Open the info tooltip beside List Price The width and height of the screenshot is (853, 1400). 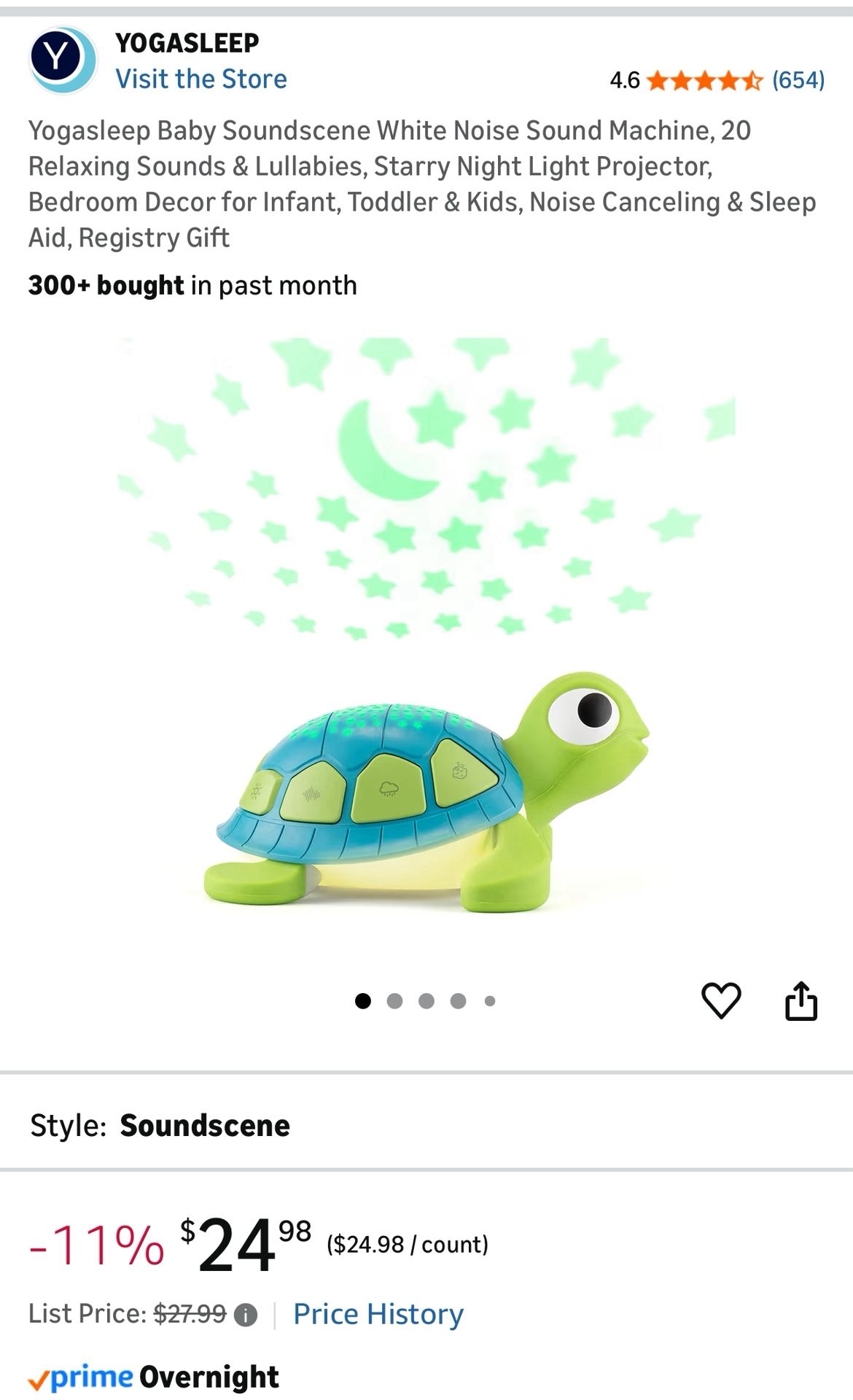coord(246,1314)
